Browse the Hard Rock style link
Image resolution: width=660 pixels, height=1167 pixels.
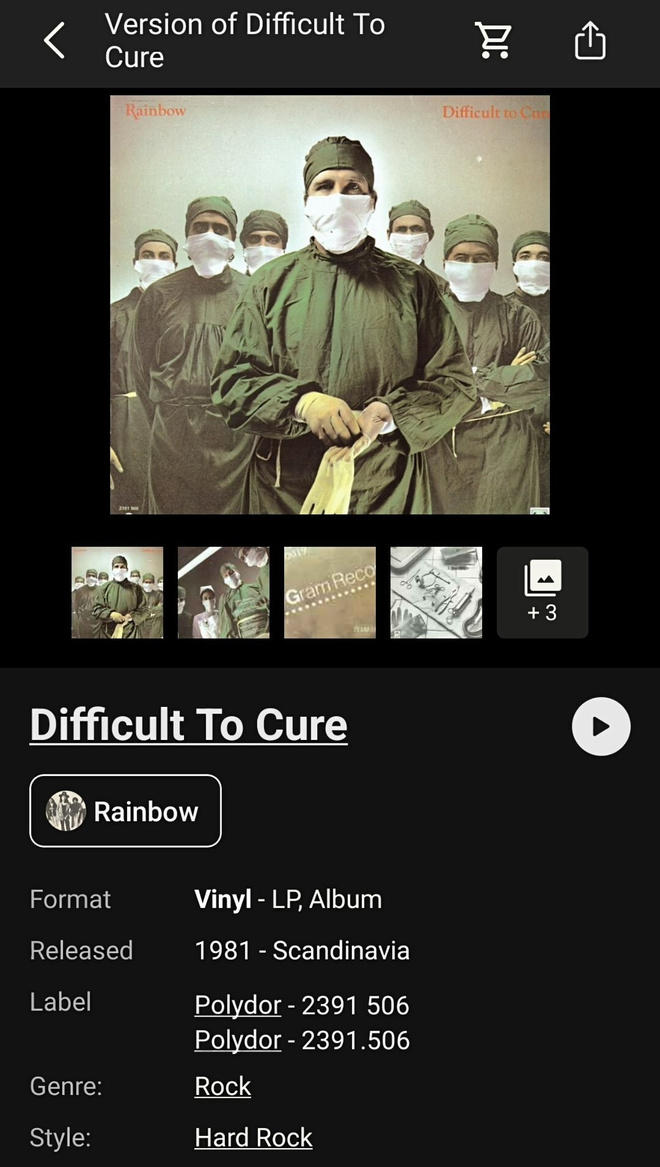tap(254, 1137)
